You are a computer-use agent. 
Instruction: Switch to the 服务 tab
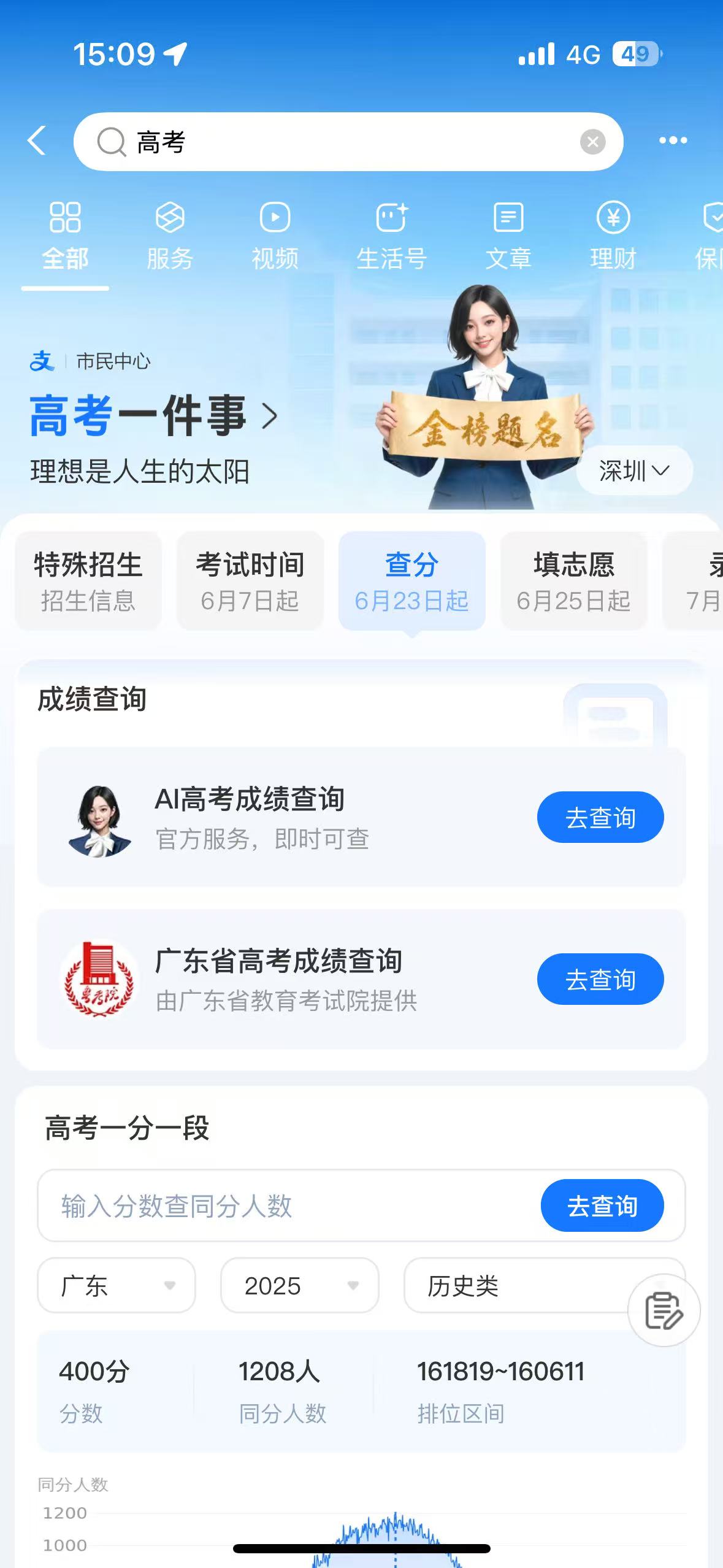(170, 236)
